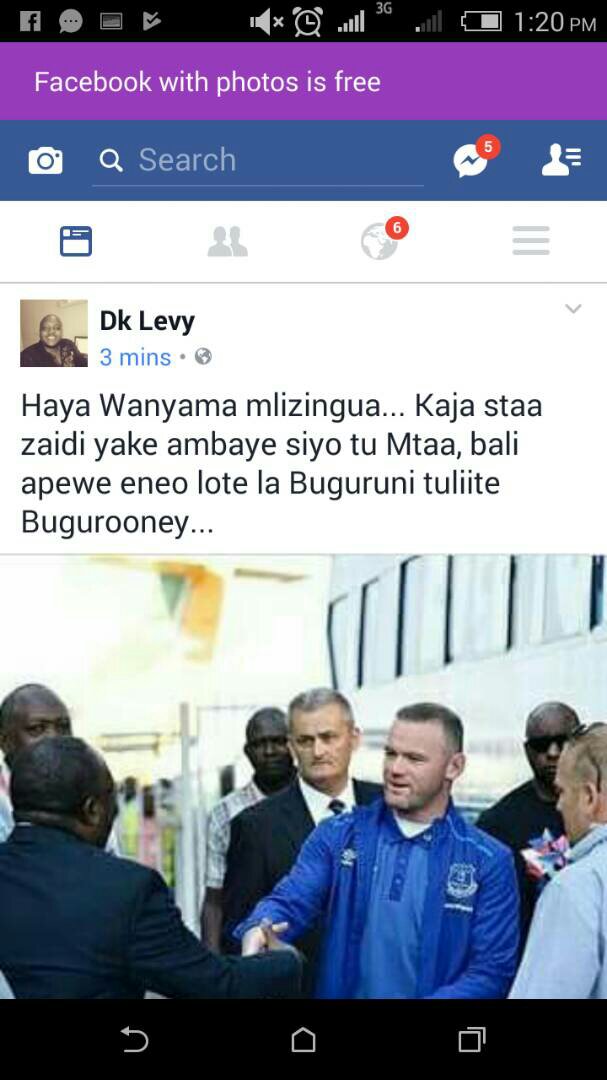This screenshot has width=607, height=1080.
Task: Tap the Search field
Action: tap(258, 160)
